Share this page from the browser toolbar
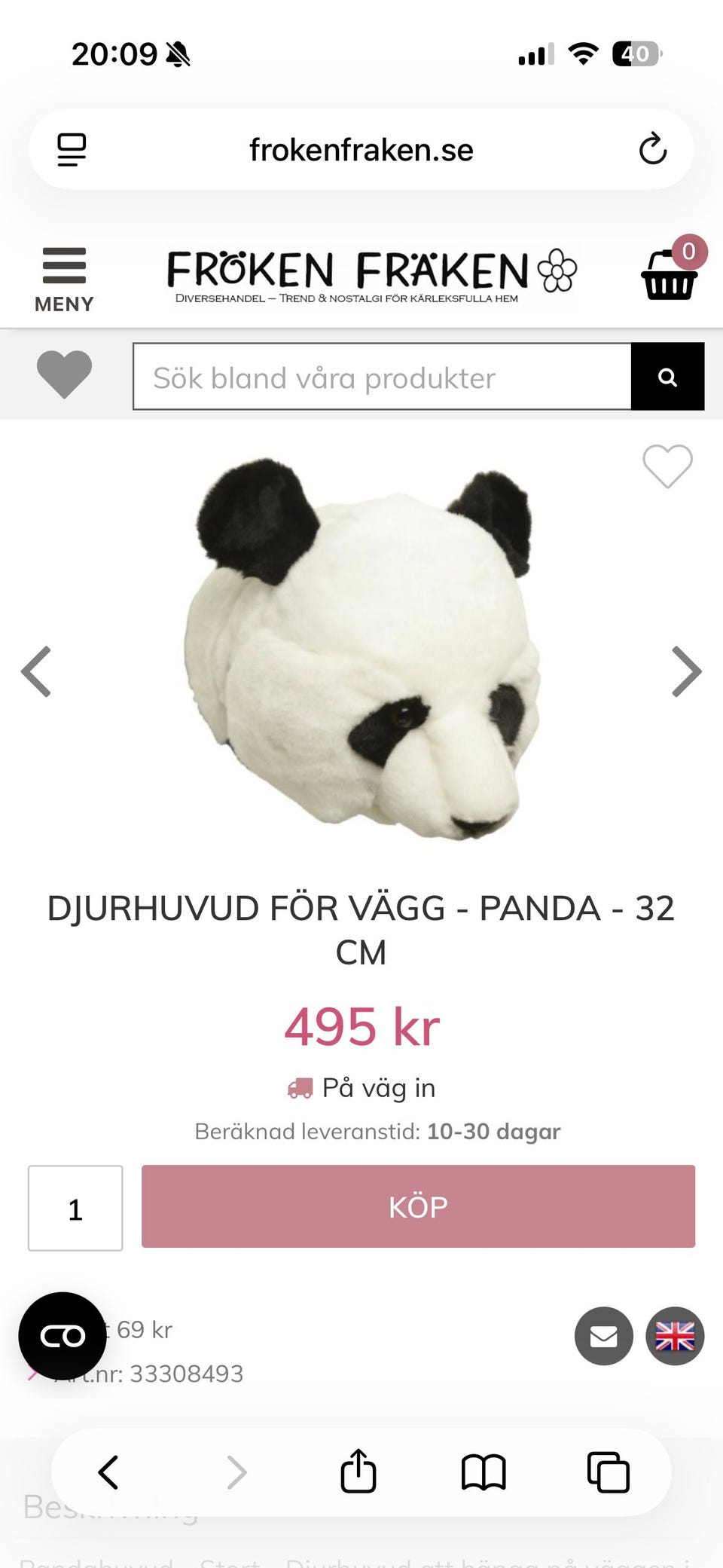Image resolution: width=723 pixels, height=1568 pixels. [x=358, y=1472]
